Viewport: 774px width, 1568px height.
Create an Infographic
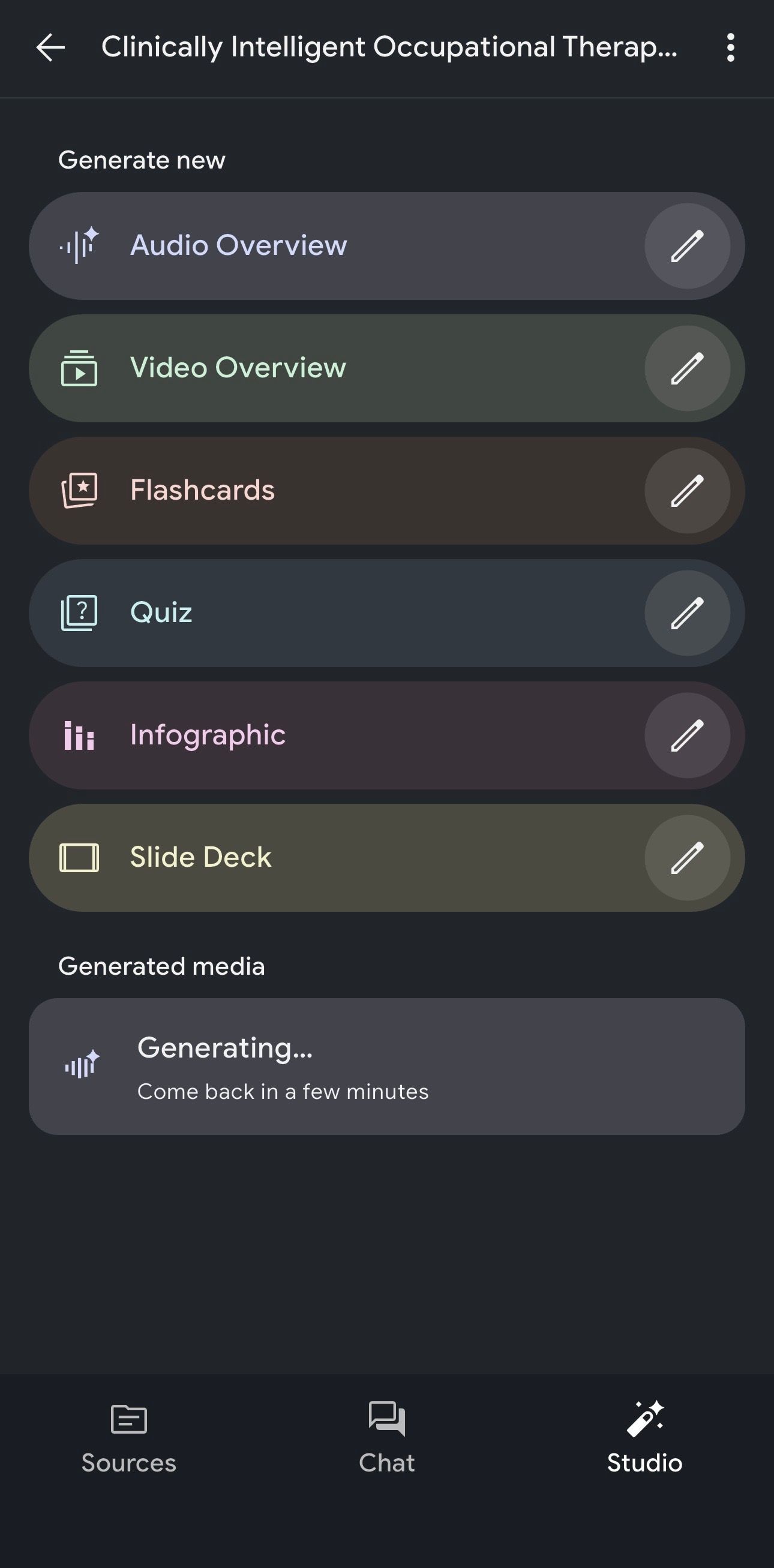pos(304,735)
